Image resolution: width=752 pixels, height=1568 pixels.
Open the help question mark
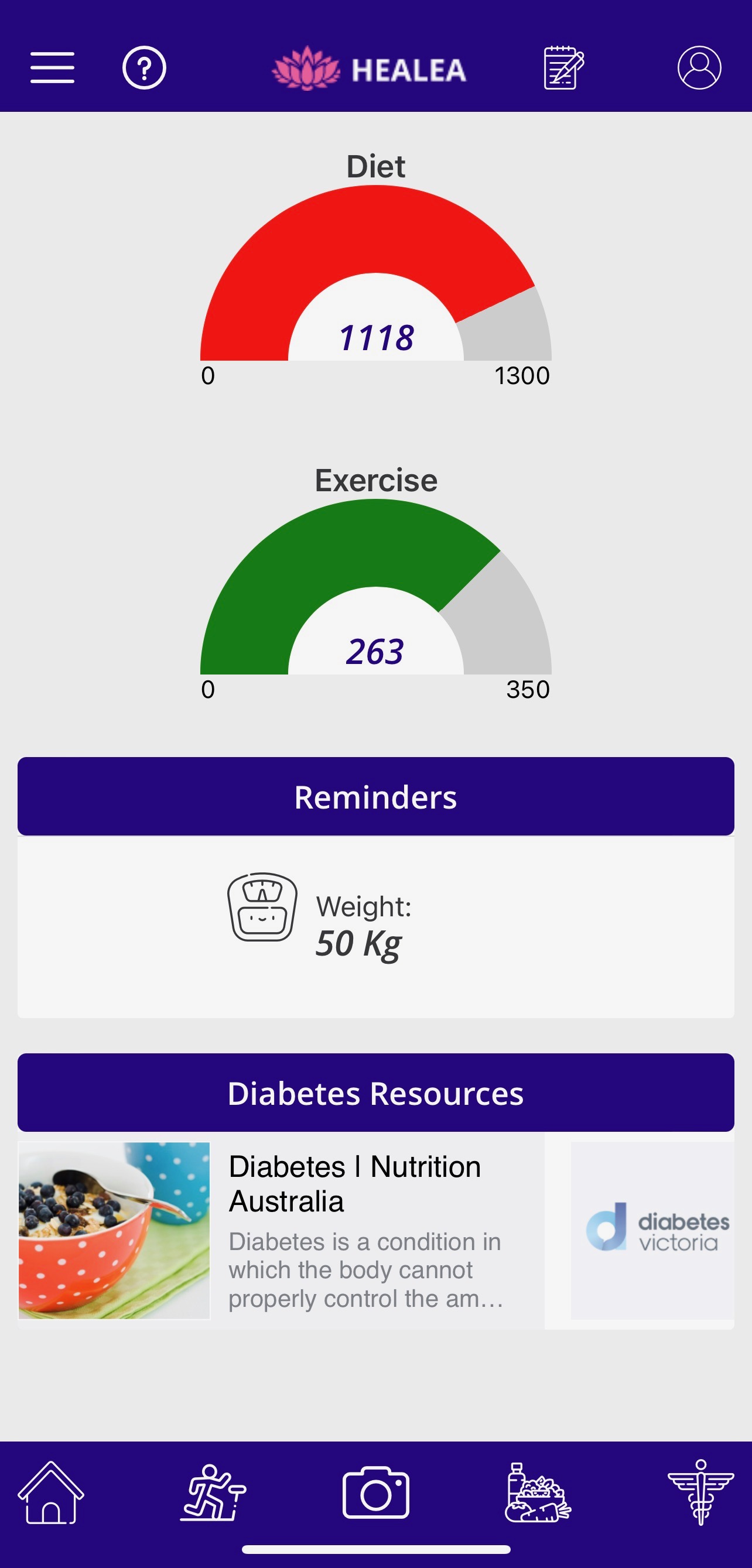pos(144,67)
